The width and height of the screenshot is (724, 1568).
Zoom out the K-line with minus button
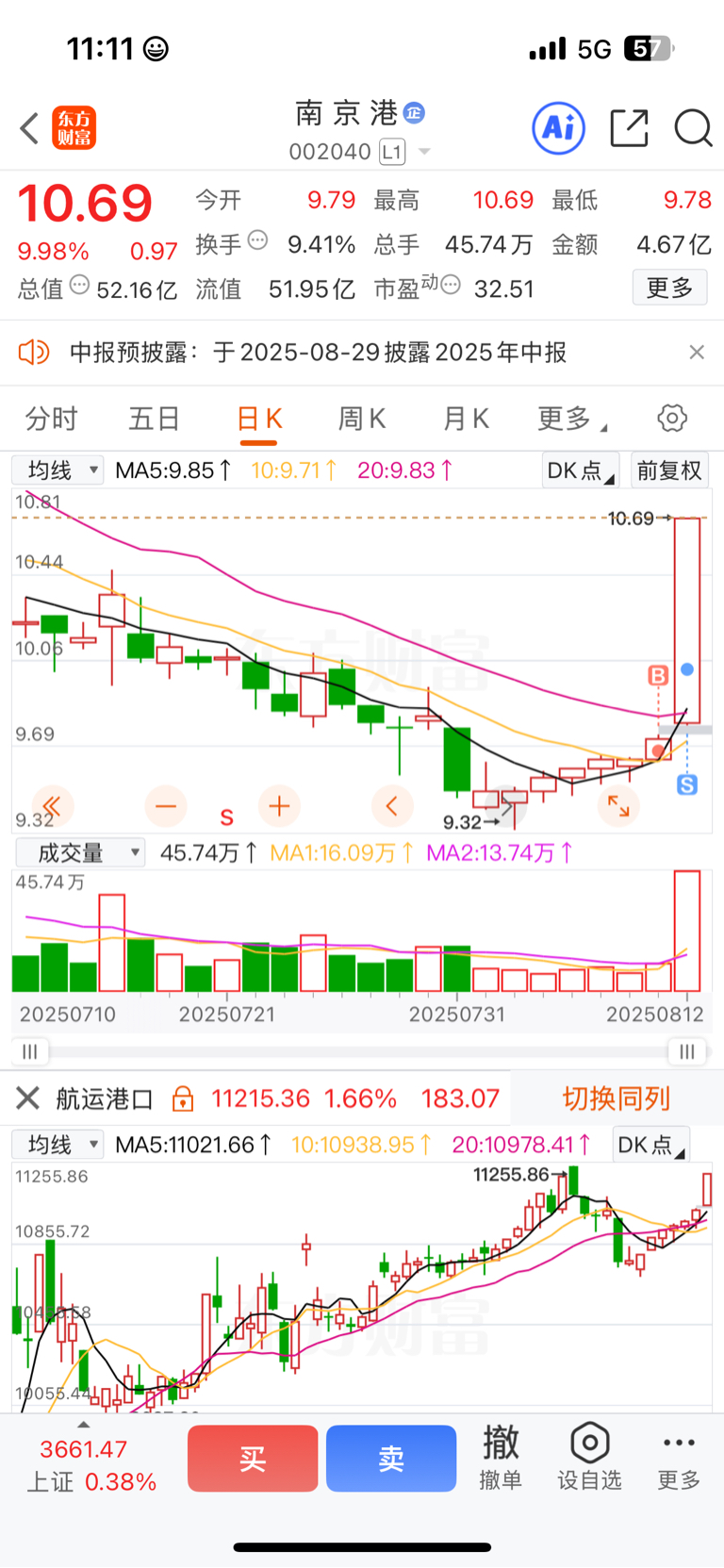click(166, 806)
